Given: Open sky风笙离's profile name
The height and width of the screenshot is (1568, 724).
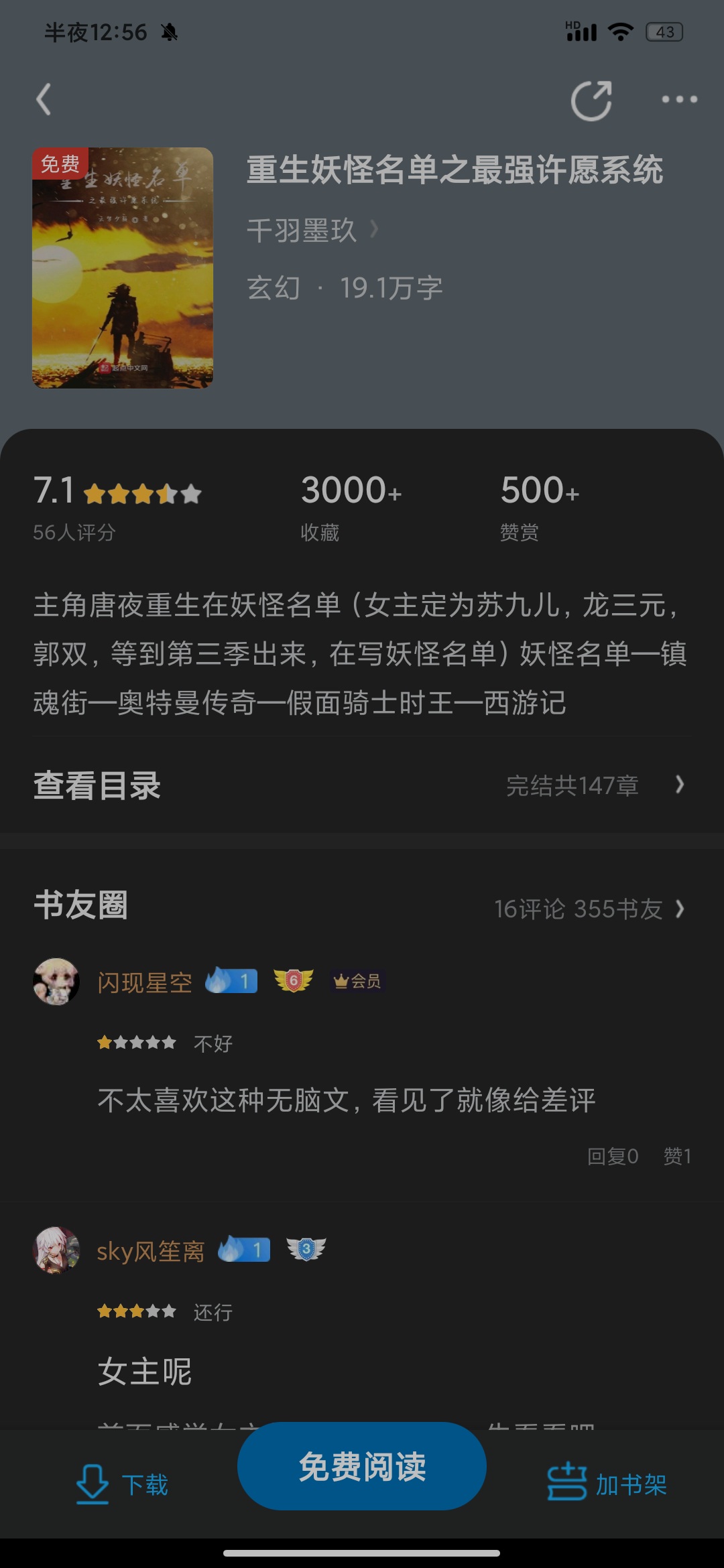Looking at the screenshot, I should point(150,1251).
